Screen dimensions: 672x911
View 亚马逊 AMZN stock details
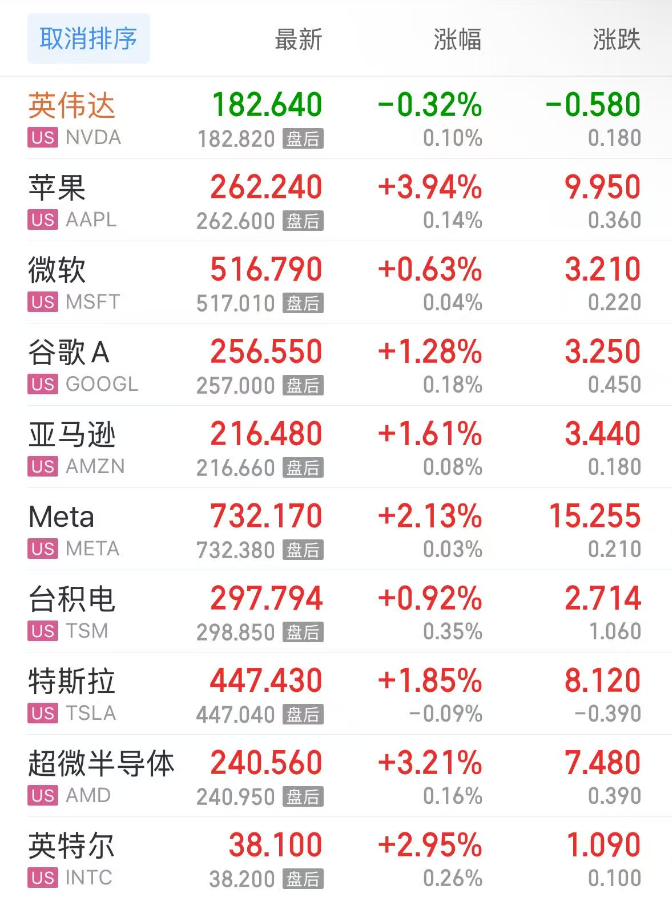72,434
